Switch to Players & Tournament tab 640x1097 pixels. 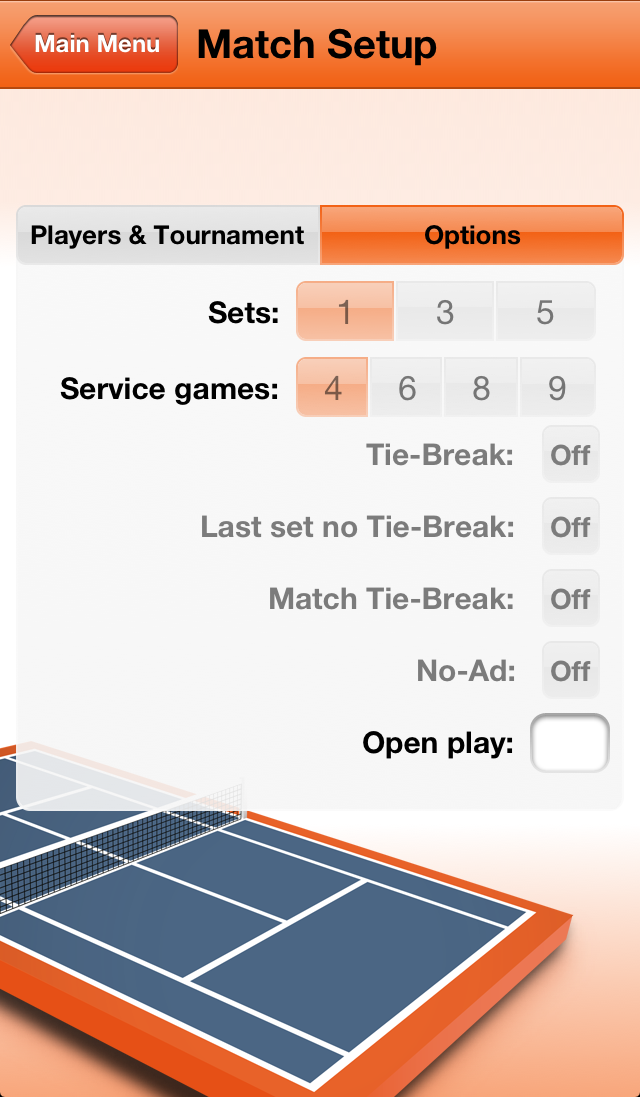(x=168, y=236)
